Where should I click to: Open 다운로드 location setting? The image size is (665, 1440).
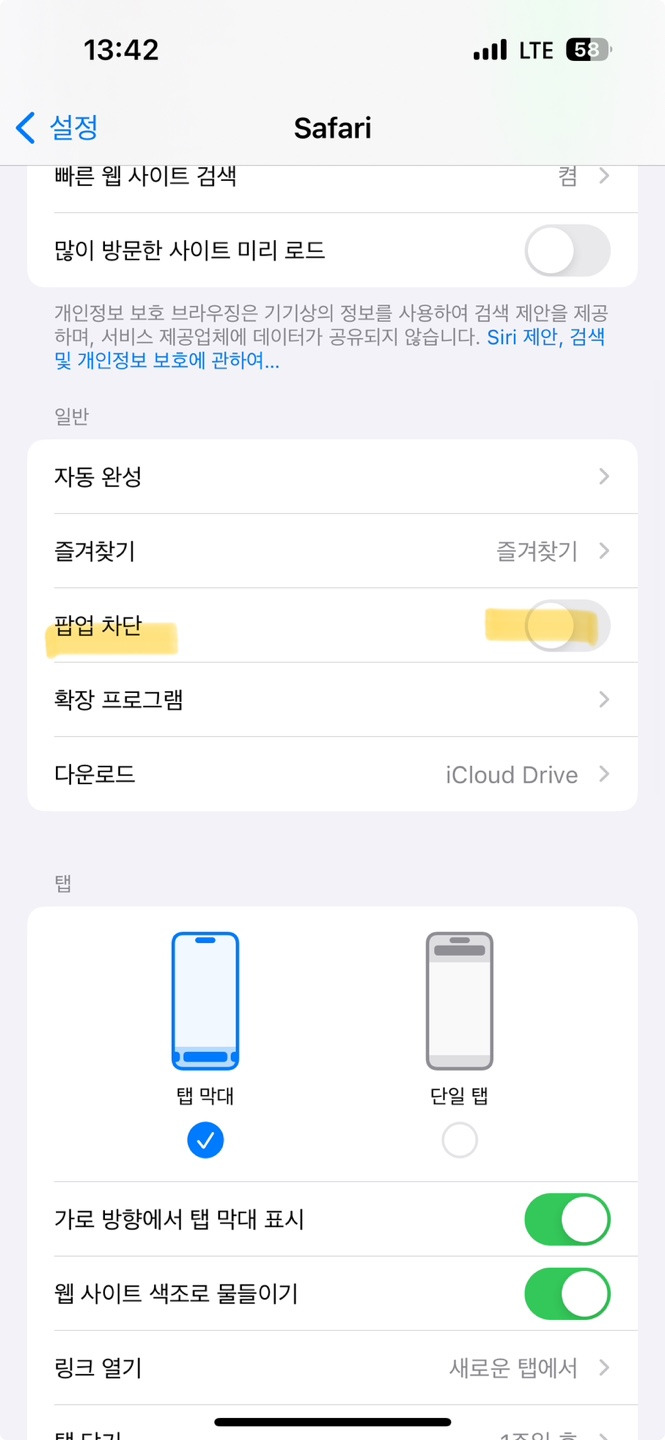tap(332, 774)
